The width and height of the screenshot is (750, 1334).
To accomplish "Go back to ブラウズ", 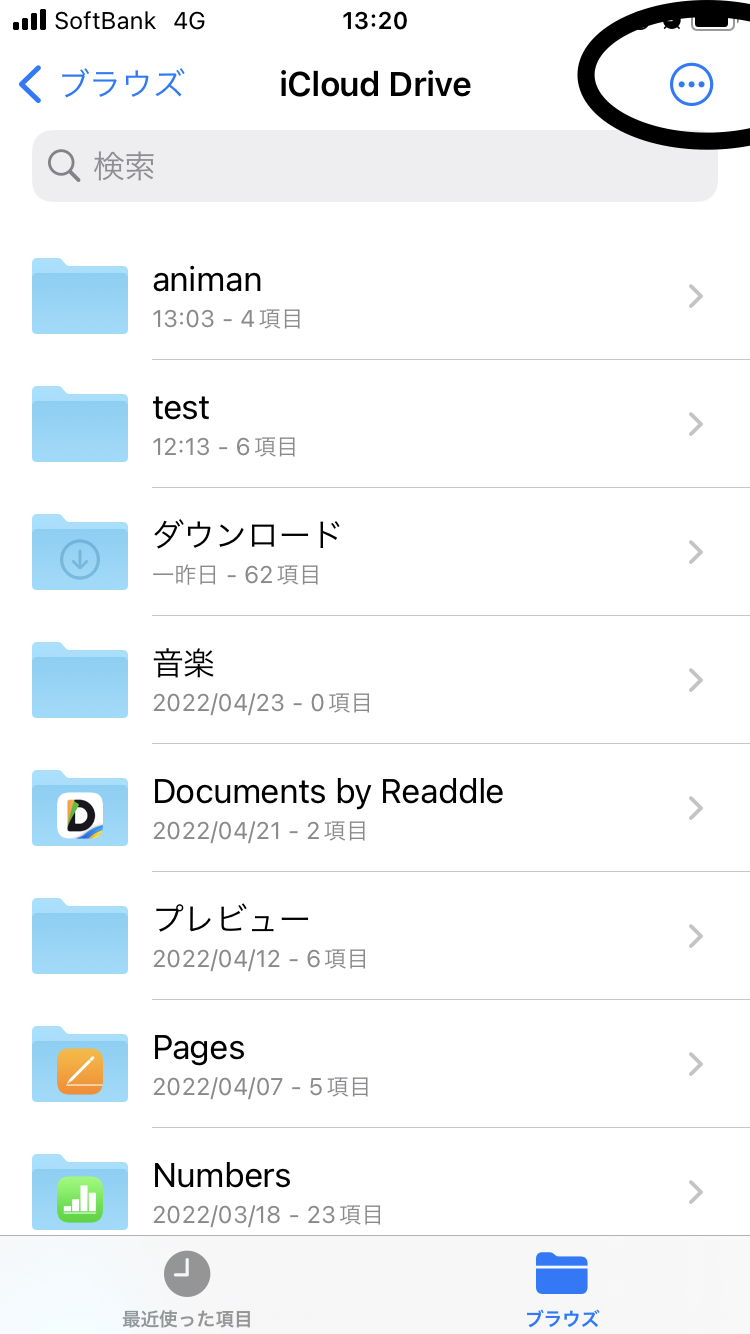I will (102, 85).
